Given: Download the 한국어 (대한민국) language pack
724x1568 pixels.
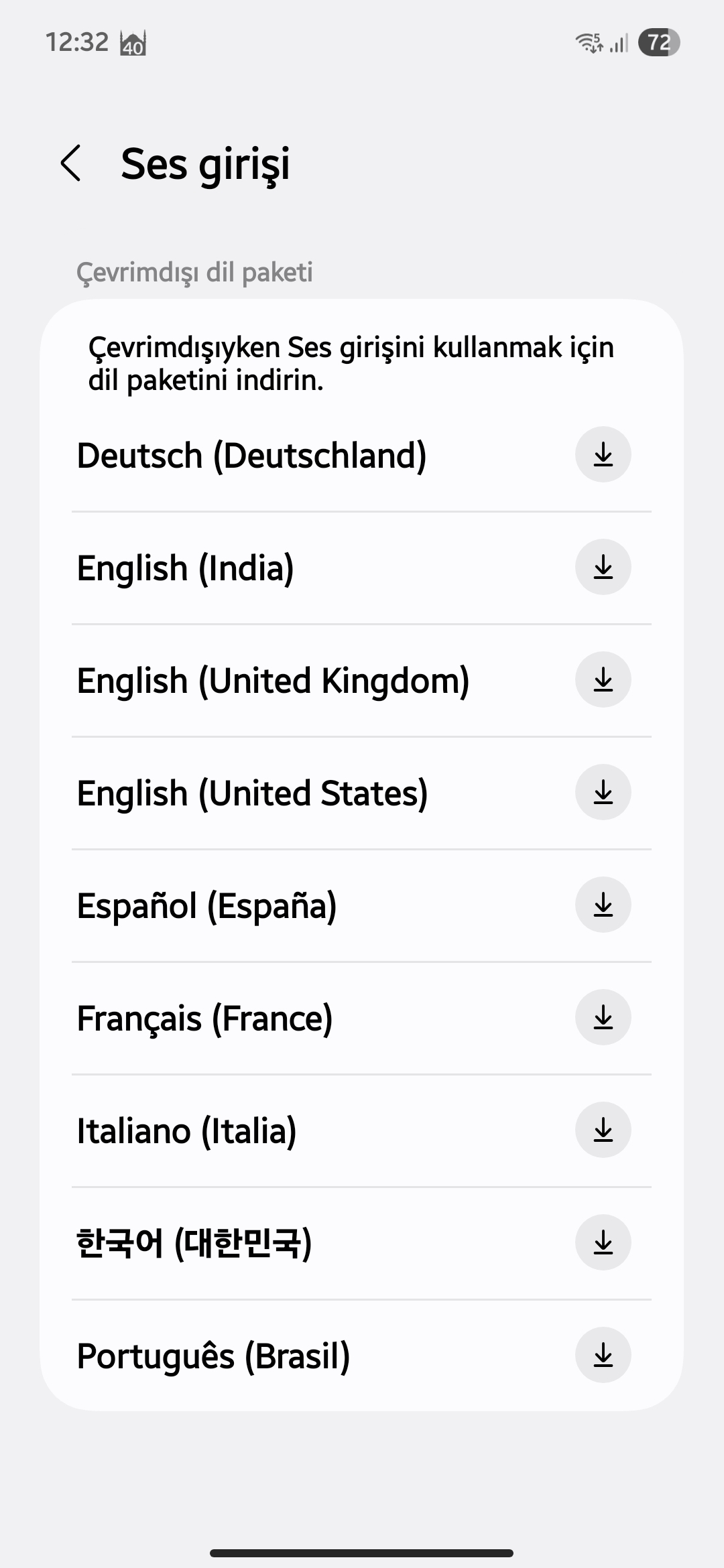Looking at the screenshot, I should point(603,1243).
